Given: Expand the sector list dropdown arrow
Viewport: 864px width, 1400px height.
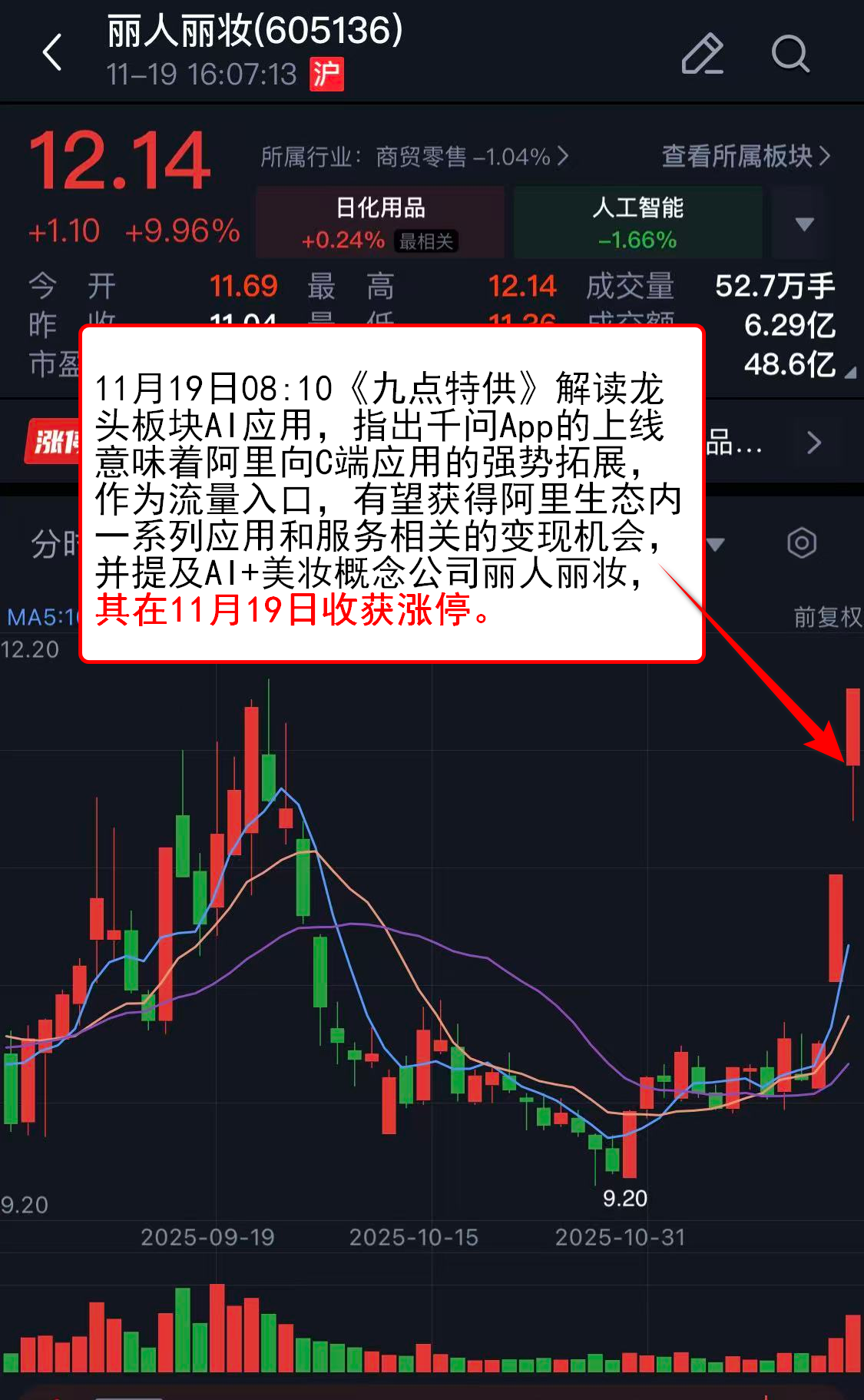Looking at the screenshot, I should coord(803,224).
